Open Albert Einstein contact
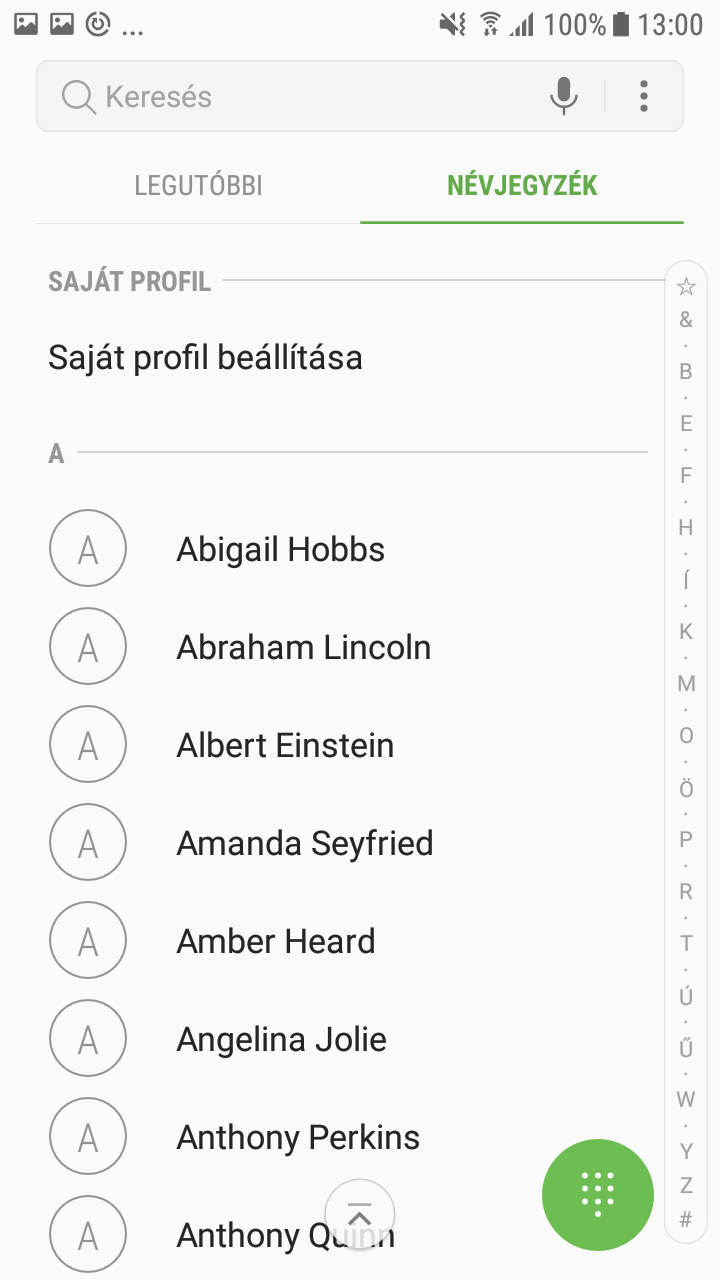This screenshot has height=1280, width=720. point(342,745)
